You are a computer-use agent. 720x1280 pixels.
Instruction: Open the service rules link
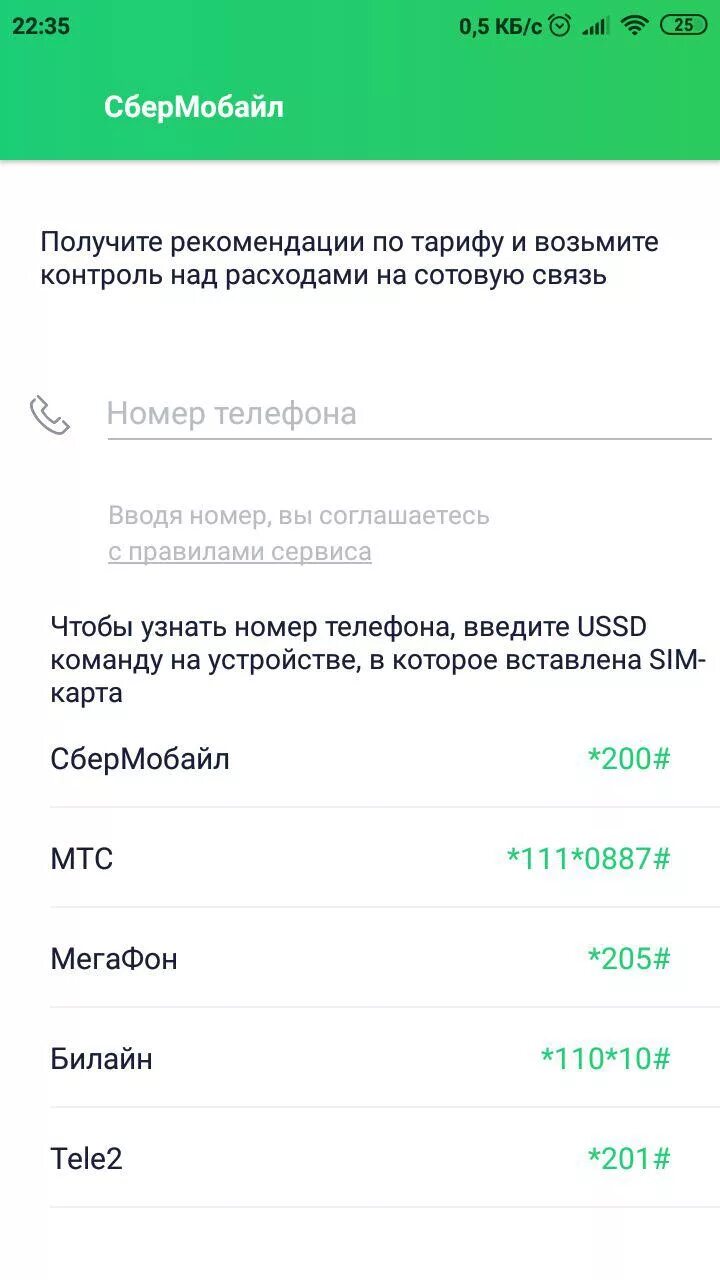(240, 551)
